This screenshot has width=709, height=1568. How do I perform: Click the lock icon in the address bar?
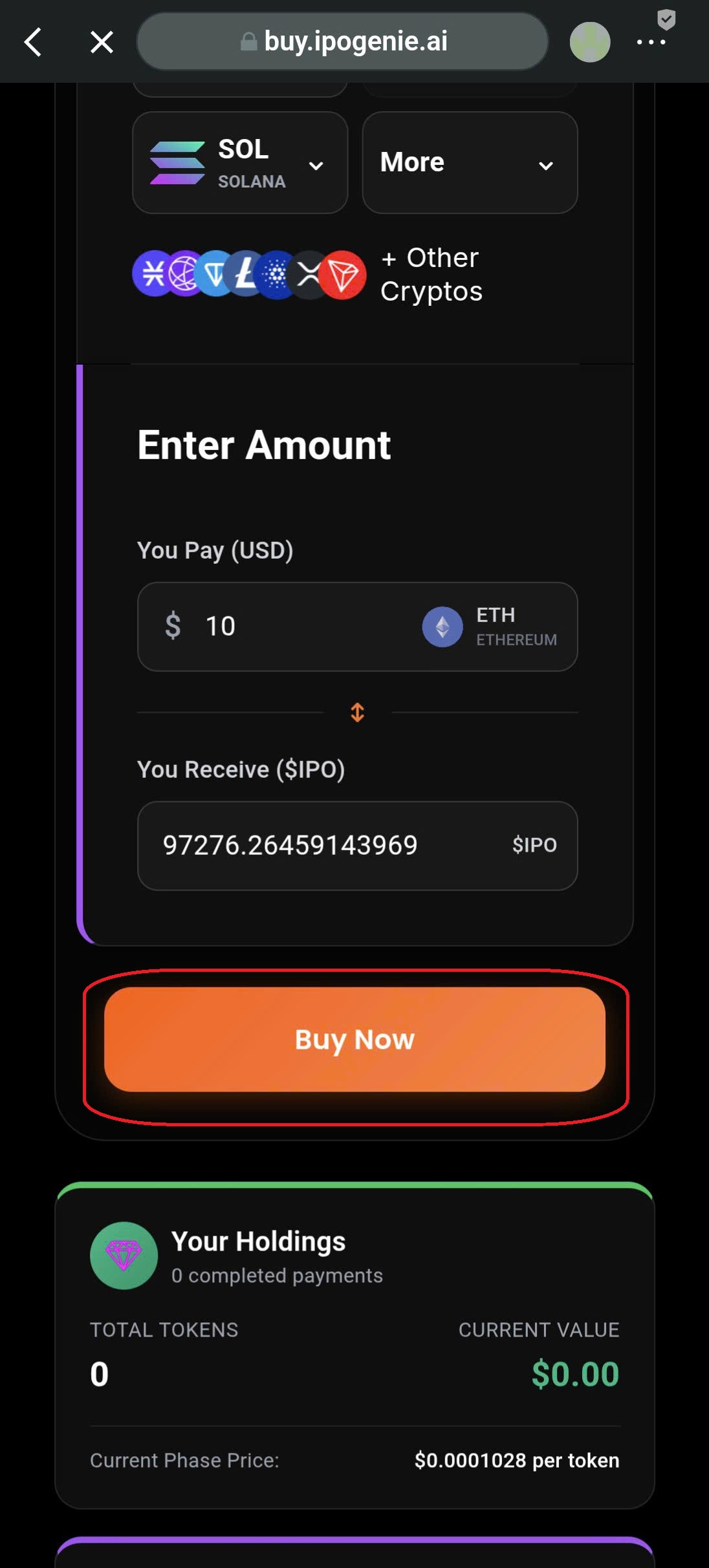click(248, 41)
